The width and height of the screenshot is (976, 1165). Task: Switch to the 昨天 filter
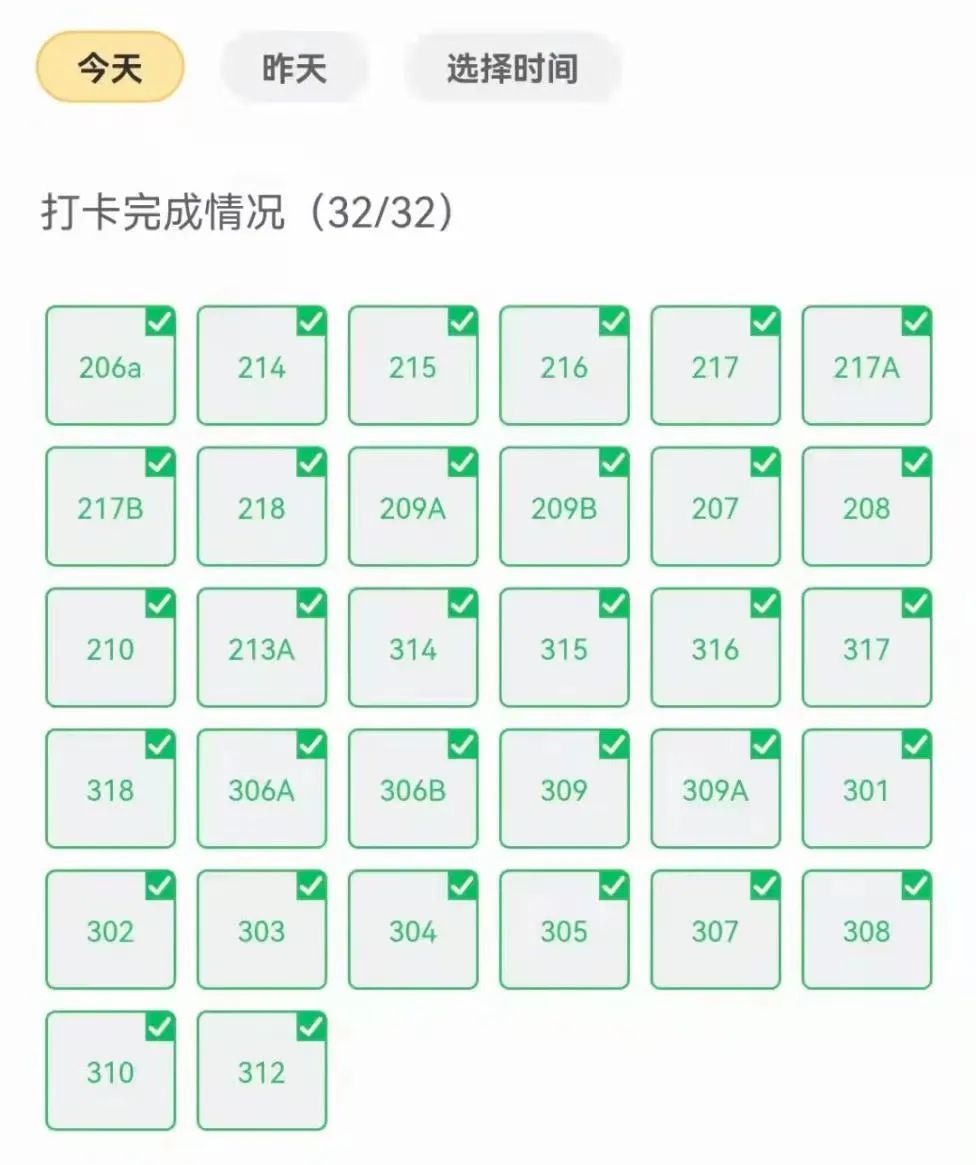294,68
